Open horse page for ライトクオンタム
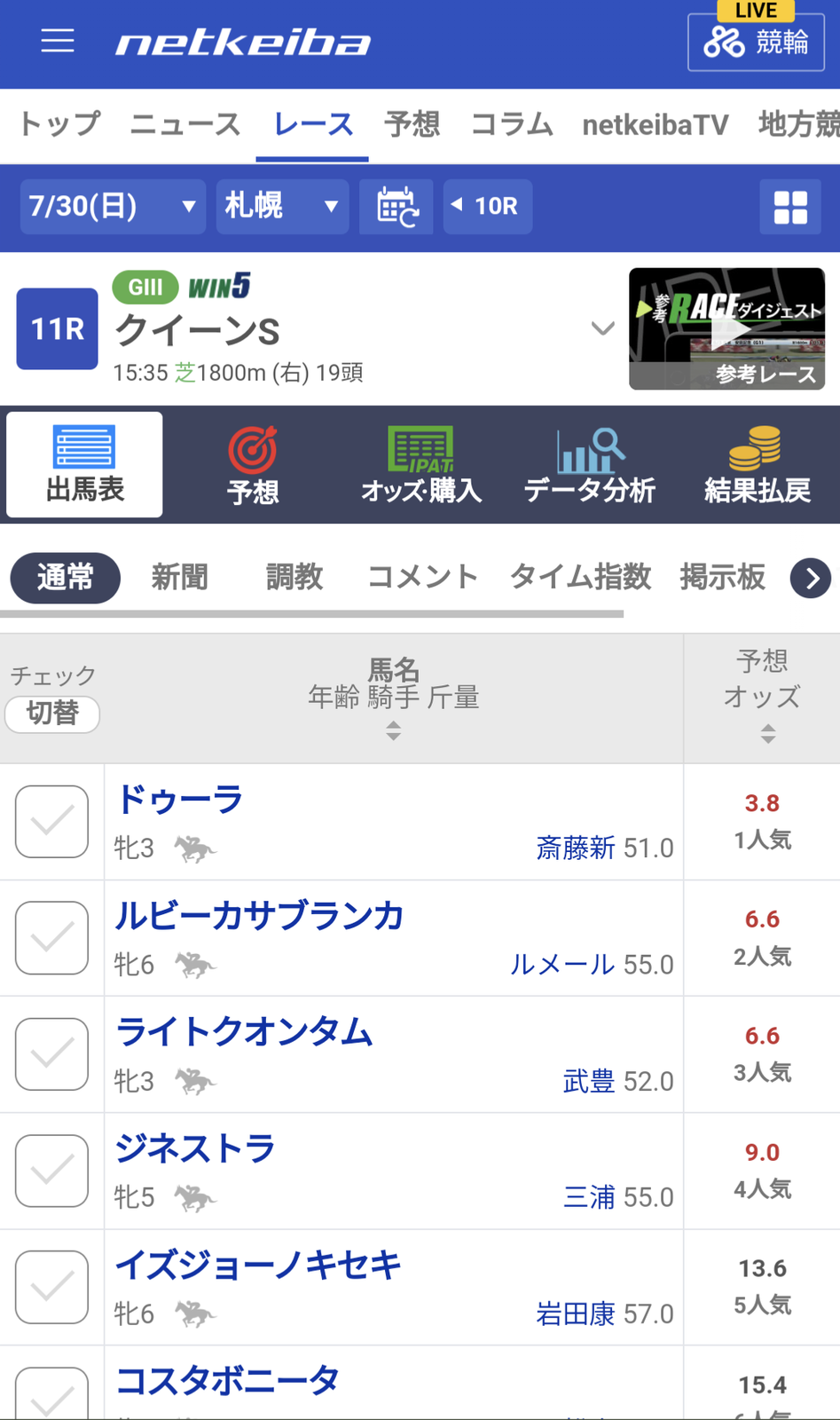Image resolution: width=840 pixels, height=1420 pixels. pos(244,1032)
